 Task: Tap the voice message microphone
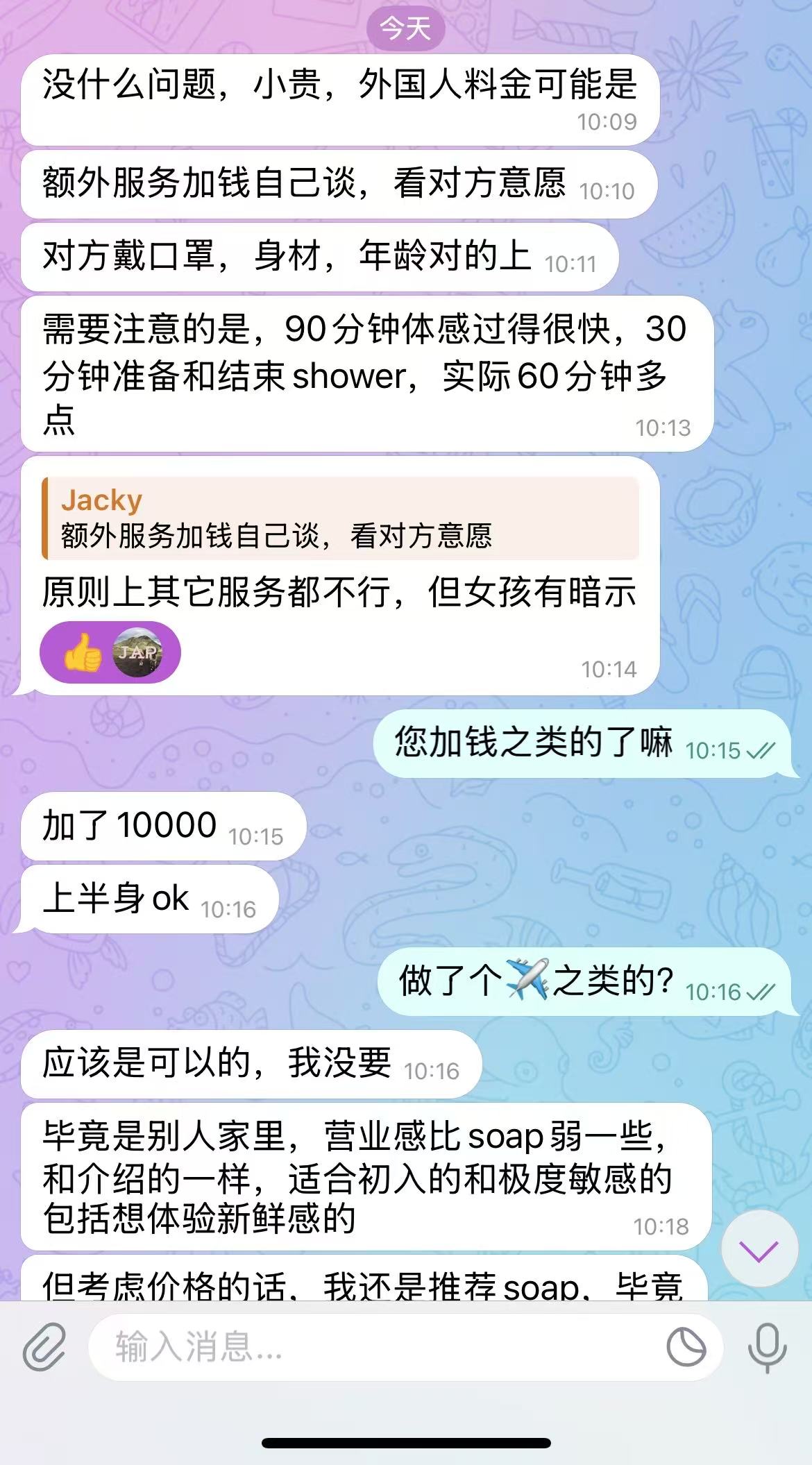coord(767,1347)
